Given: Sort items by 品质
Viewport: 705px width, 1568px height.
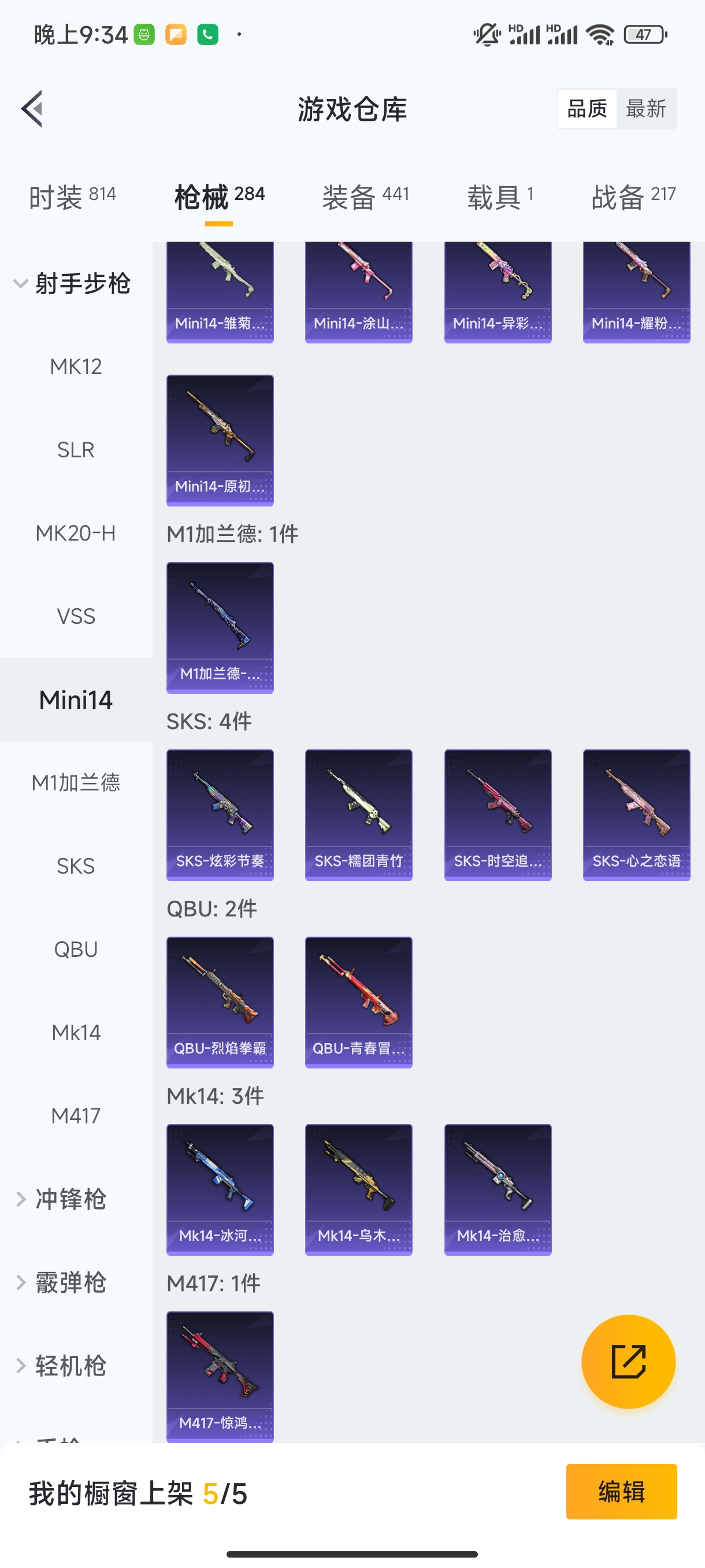Looking at the screenshot, I should click(x=587, y=109).
